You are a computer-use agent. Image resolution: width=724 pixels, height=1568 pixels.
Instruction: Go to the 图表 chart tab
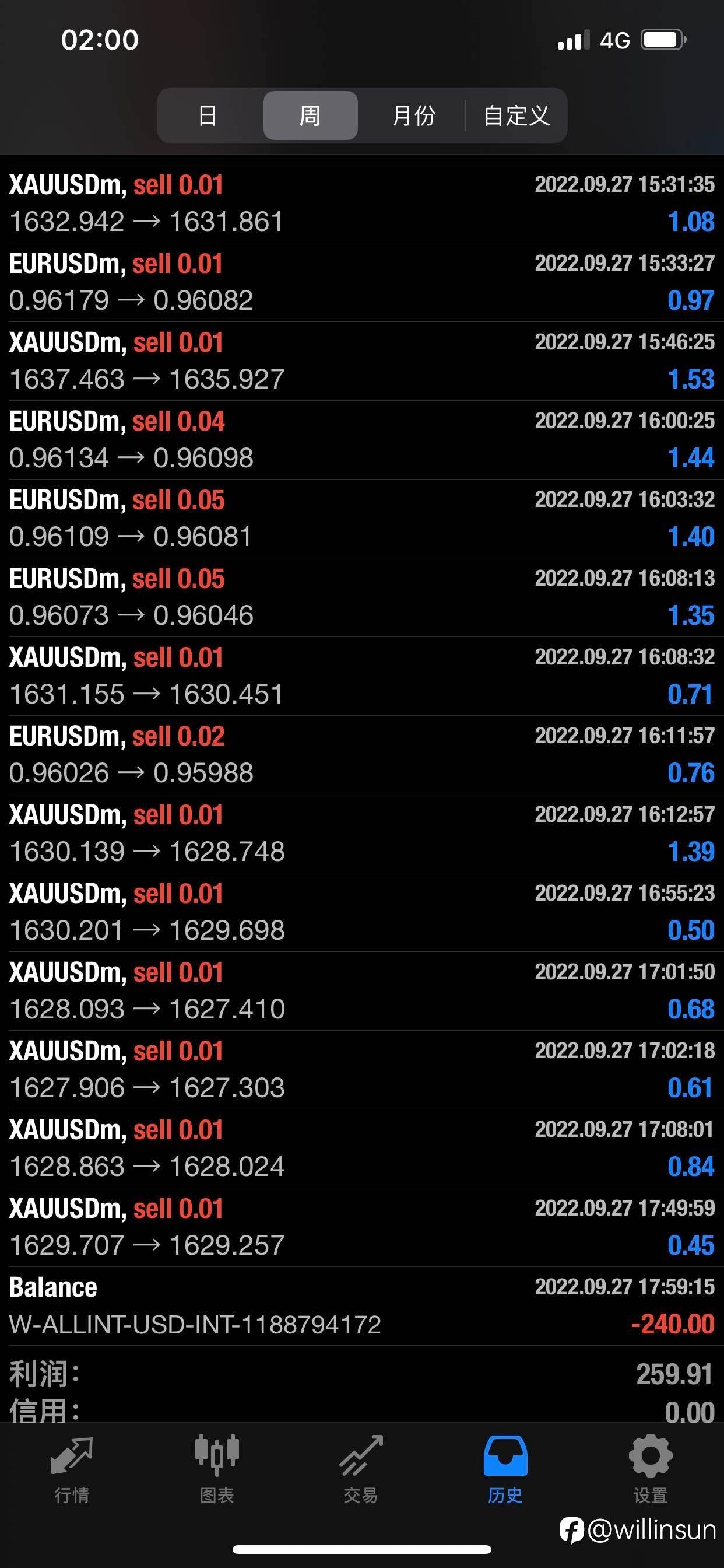coord(217,1468)
